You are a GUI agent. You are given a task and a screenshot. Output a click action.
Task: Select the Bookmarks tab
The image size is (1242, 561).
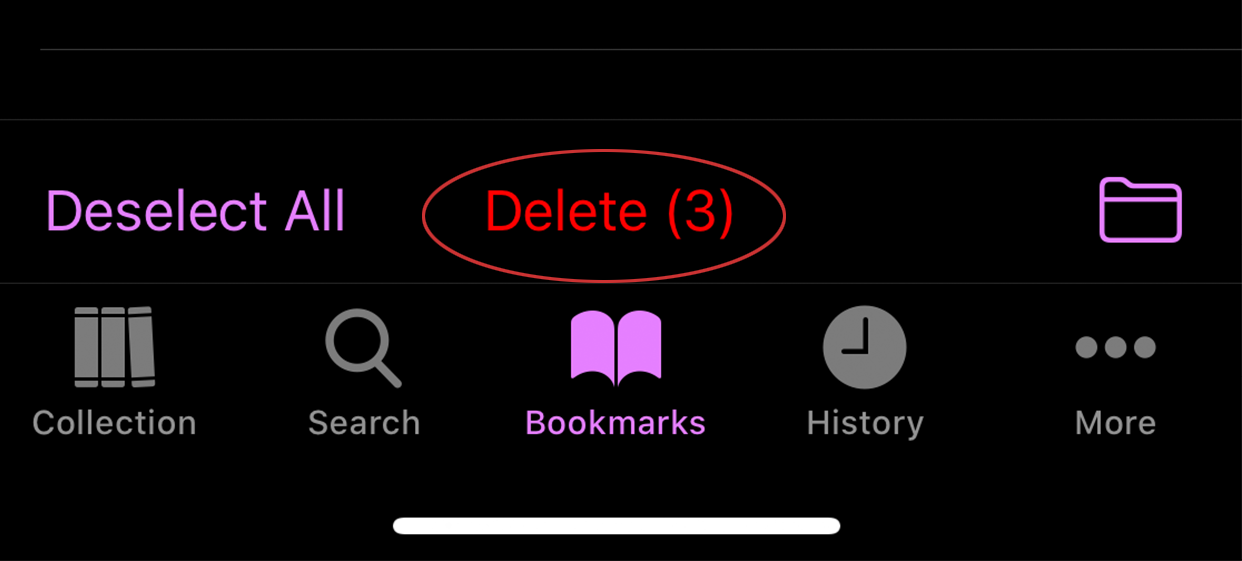(615, 373)
